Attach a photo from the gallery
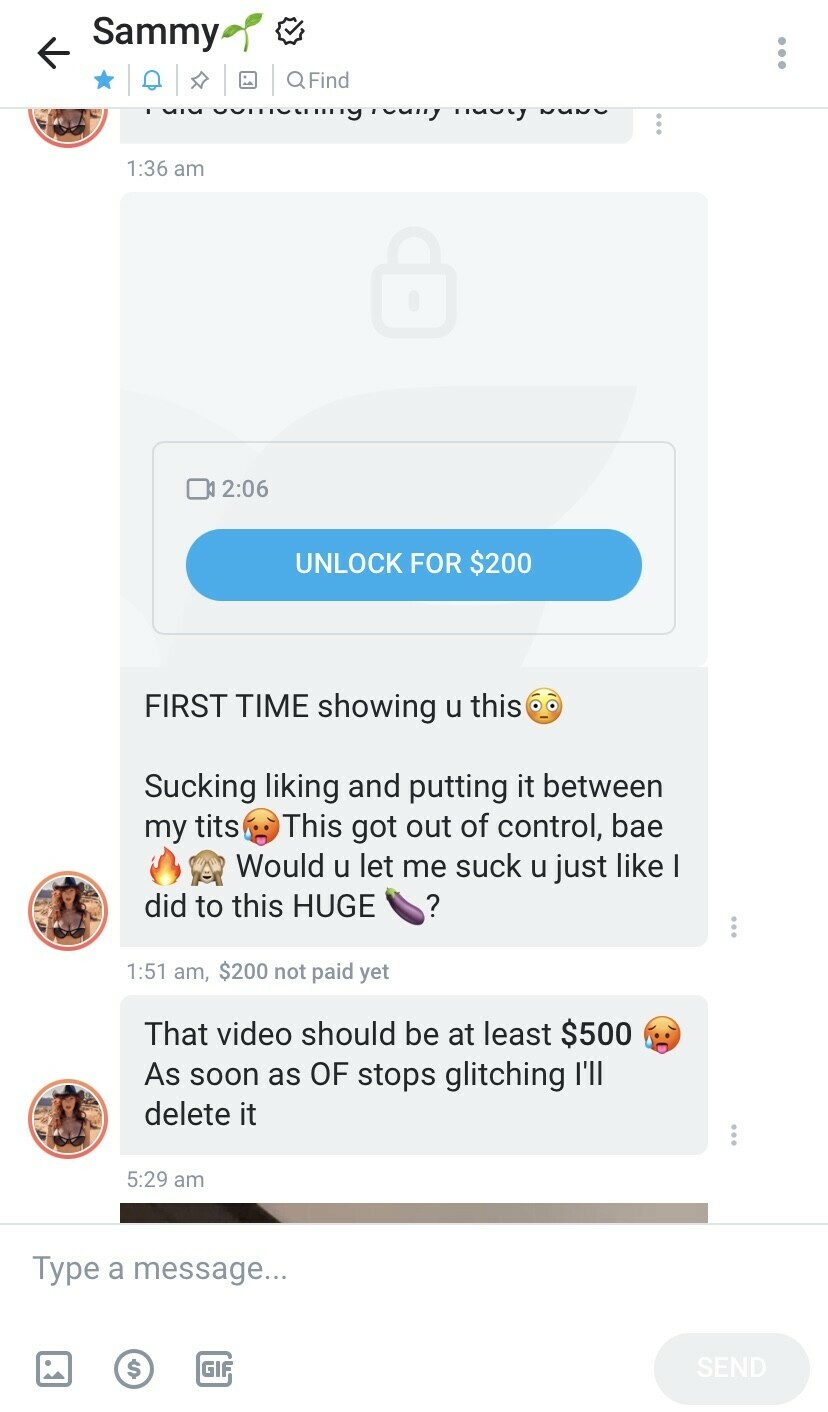The image size is (828, 1412). (x=54, y=1367)
